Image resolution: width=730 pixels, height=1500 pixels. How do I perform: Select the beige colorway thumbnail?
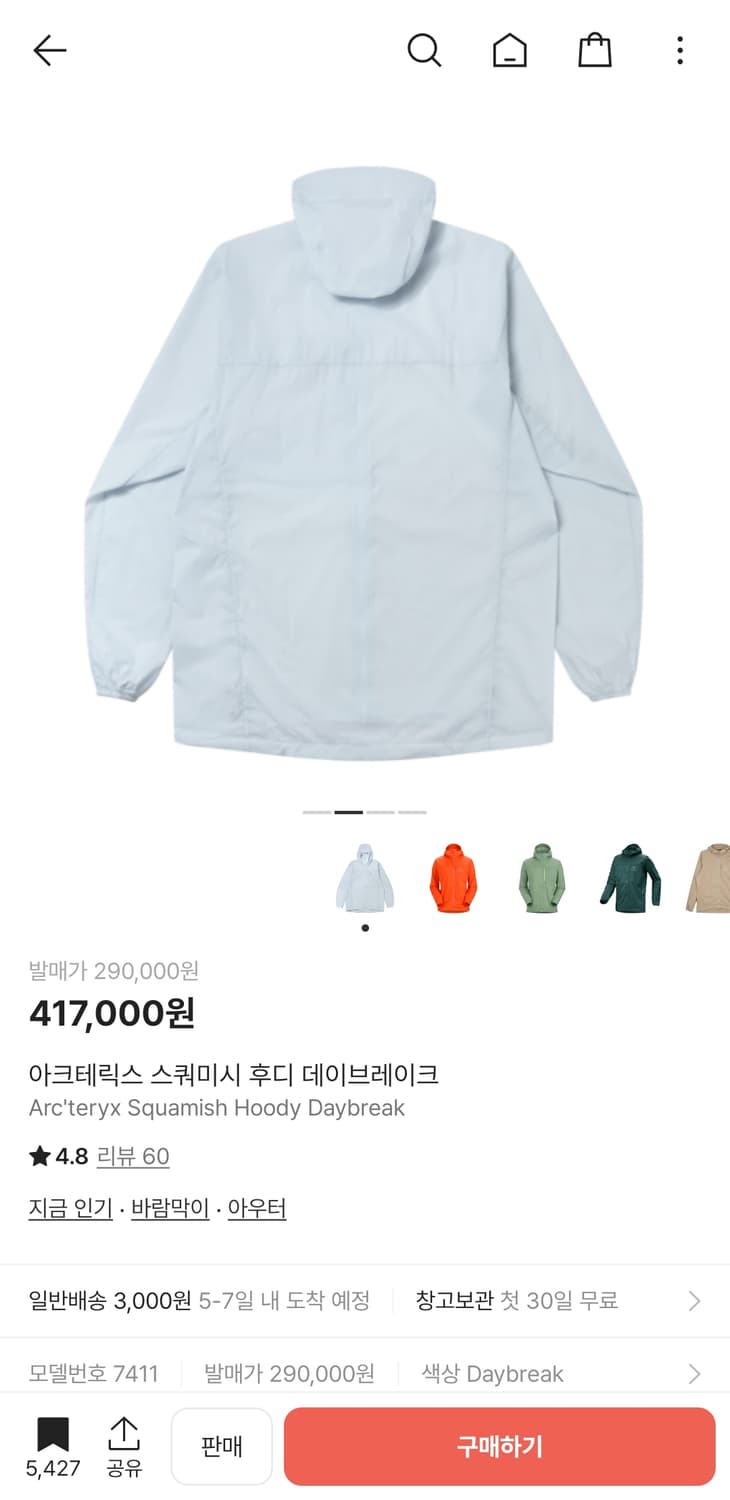coord(710,878)
